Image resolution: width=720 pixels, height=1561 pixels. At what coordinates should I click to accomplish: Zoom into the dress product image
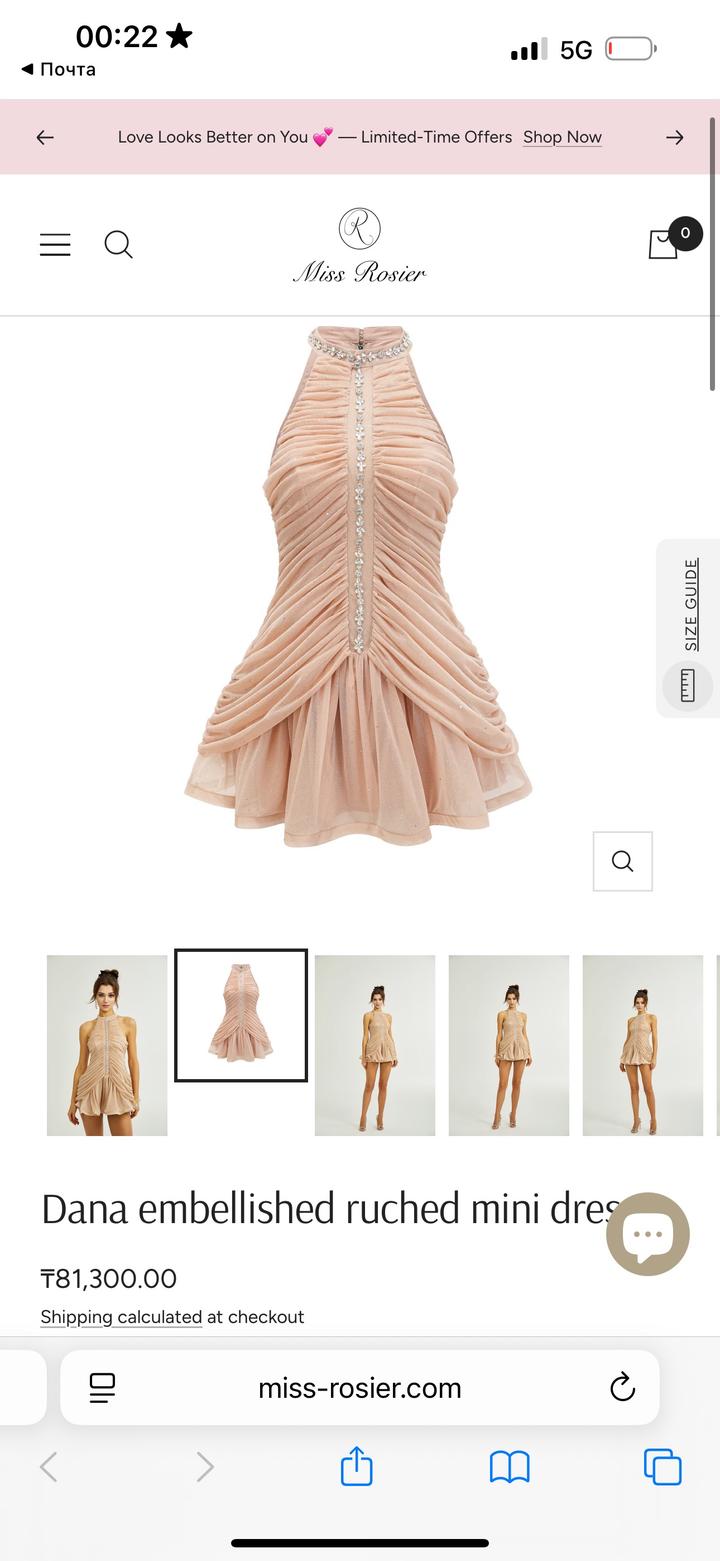622,861
